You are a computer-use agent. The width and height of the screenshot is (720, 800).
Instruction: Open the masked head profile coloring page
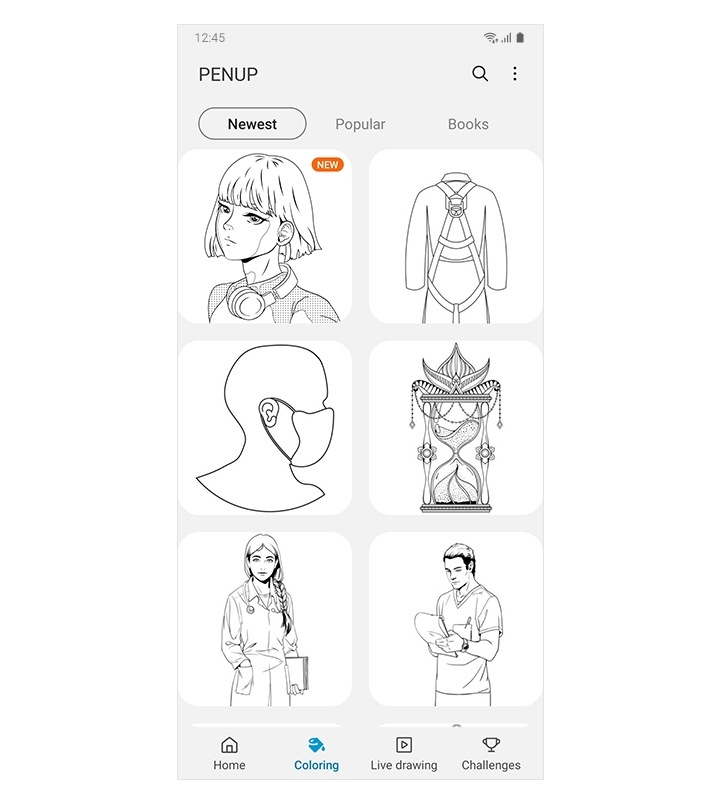265,427
